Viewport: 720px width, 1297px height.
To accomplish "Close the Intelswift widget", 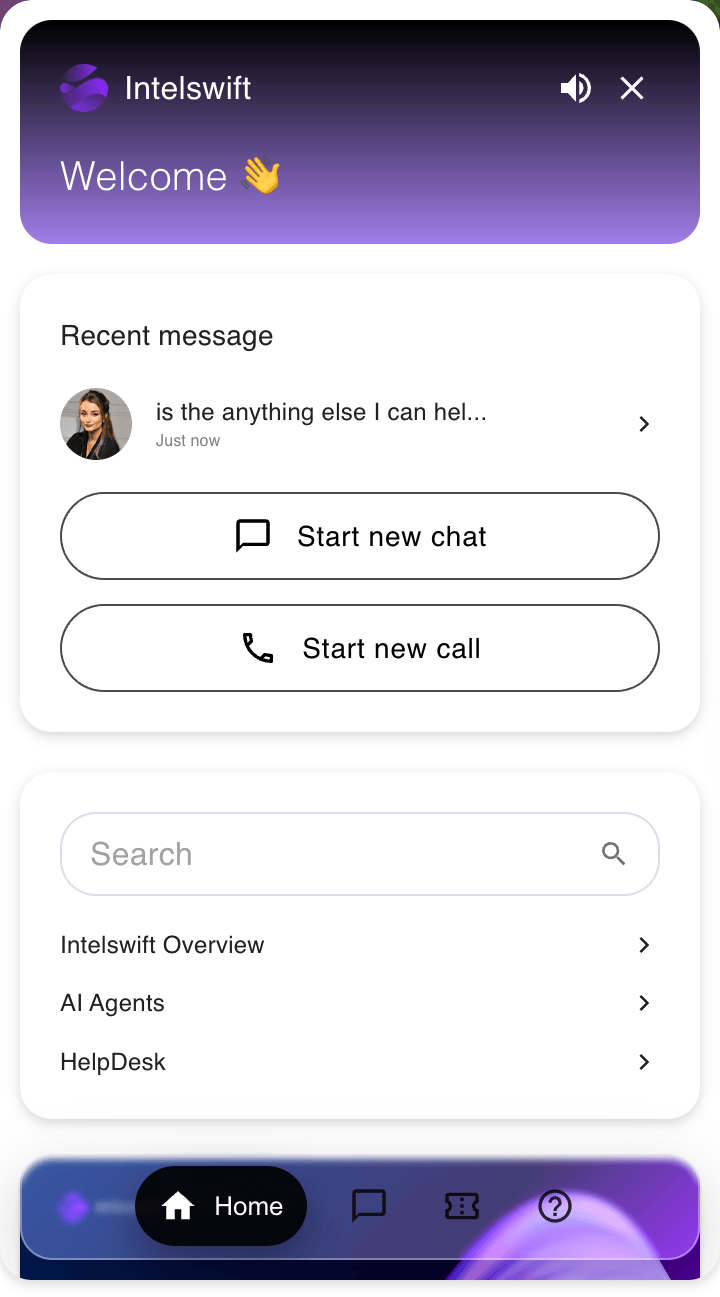I will click(632, 88).
